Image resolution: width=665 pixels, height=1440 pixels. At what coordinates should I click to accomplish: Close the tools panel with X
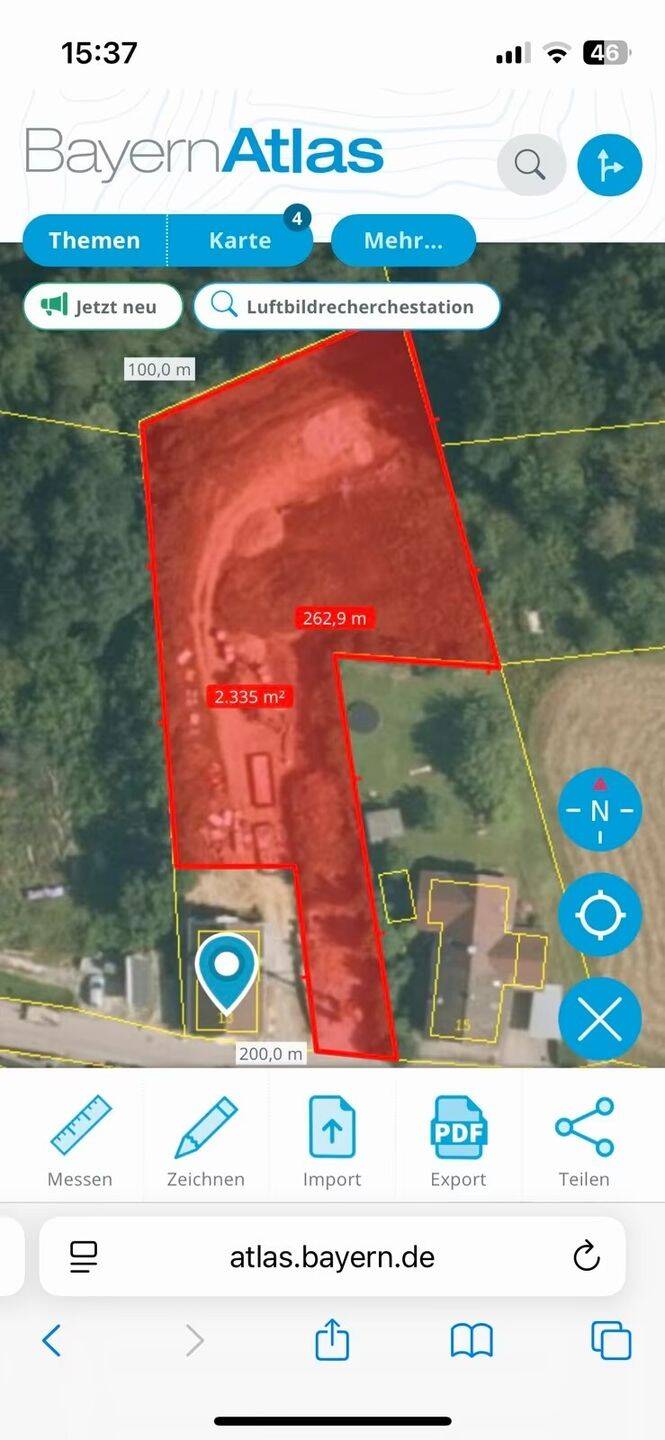tap(600, 1019)
